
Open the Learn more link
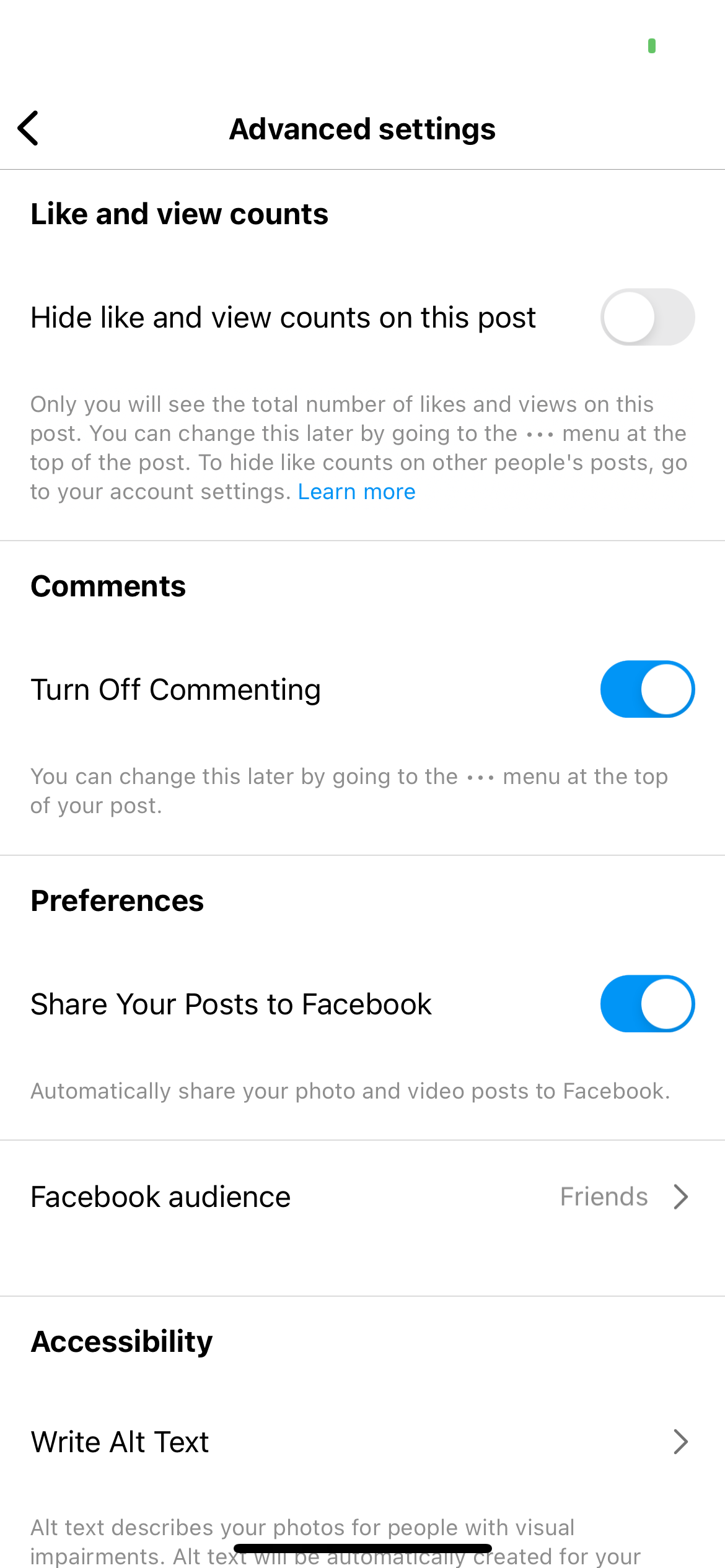[356, 492]
